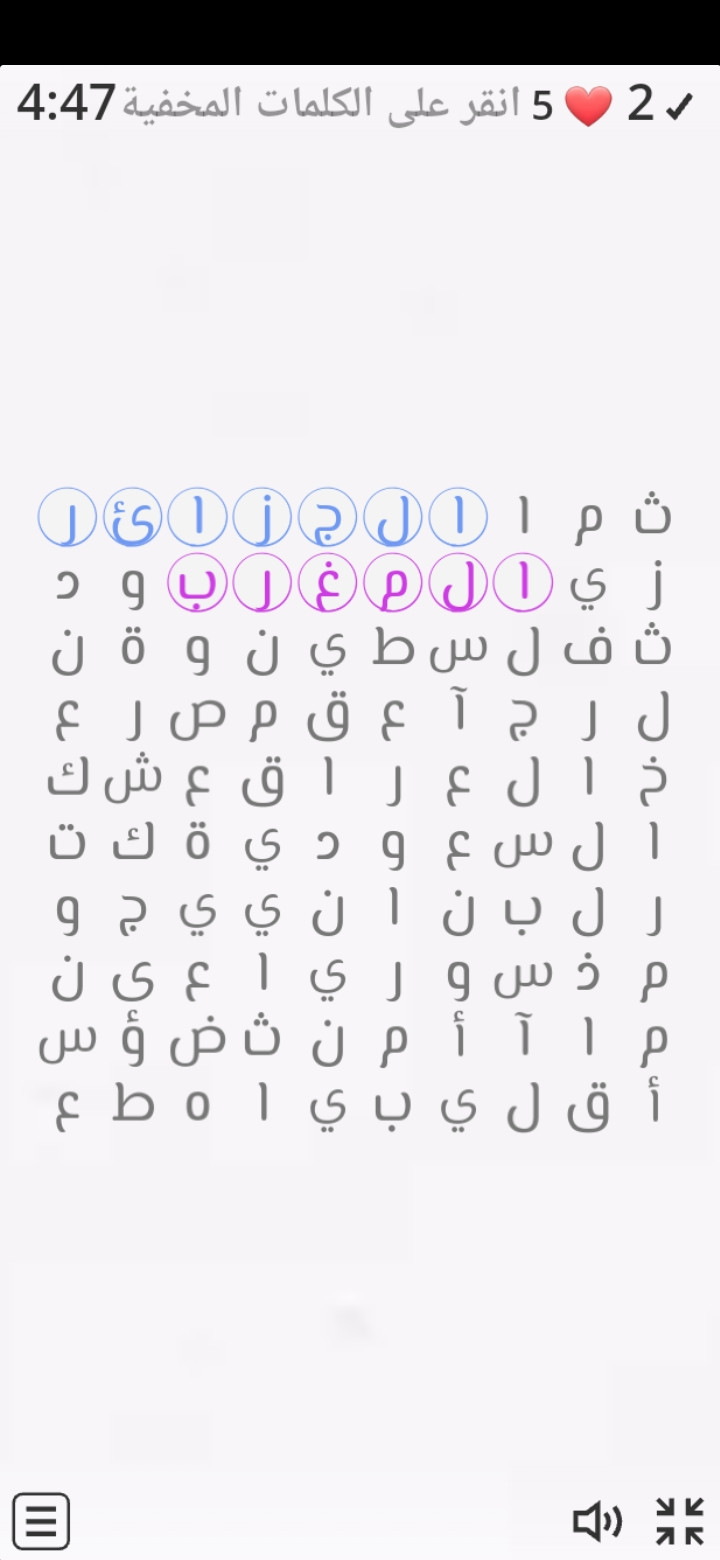
Task: Select the letter ش in the grid
Action: click(x=134, y=779)
